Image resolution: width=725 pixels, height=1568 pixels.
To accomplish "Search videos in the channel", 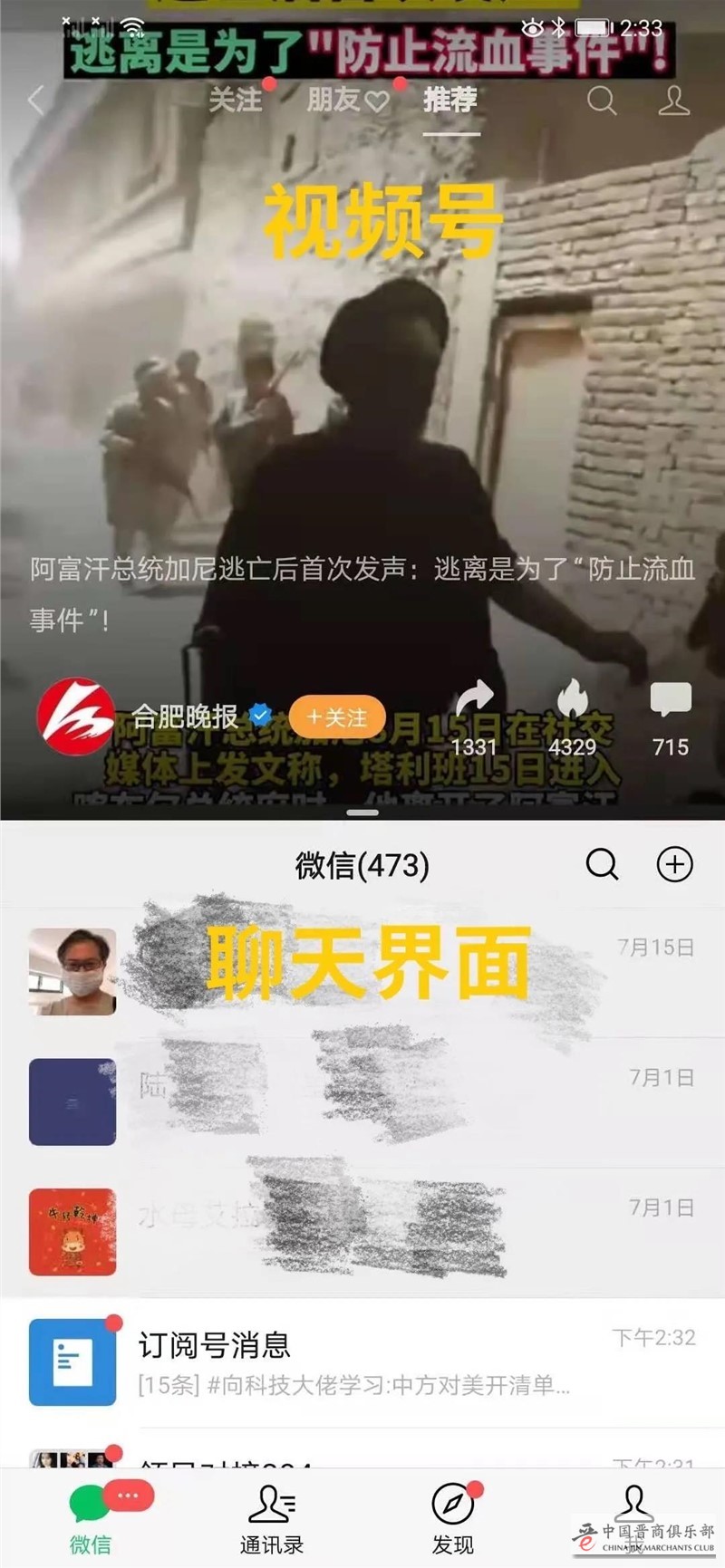I will coord(602,100).
